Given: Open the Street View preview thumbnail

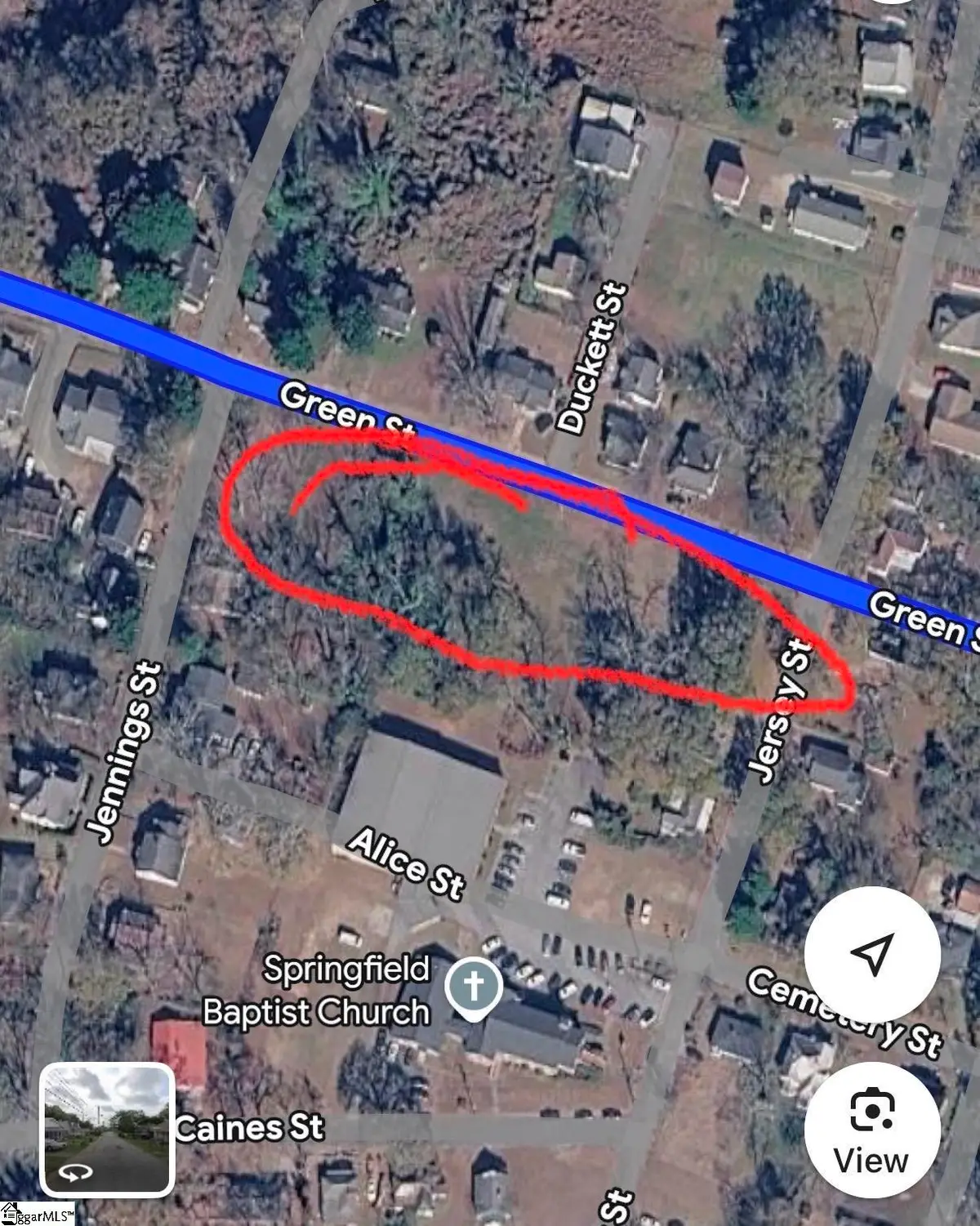Looking at the screenshot, I should 106,1130.
